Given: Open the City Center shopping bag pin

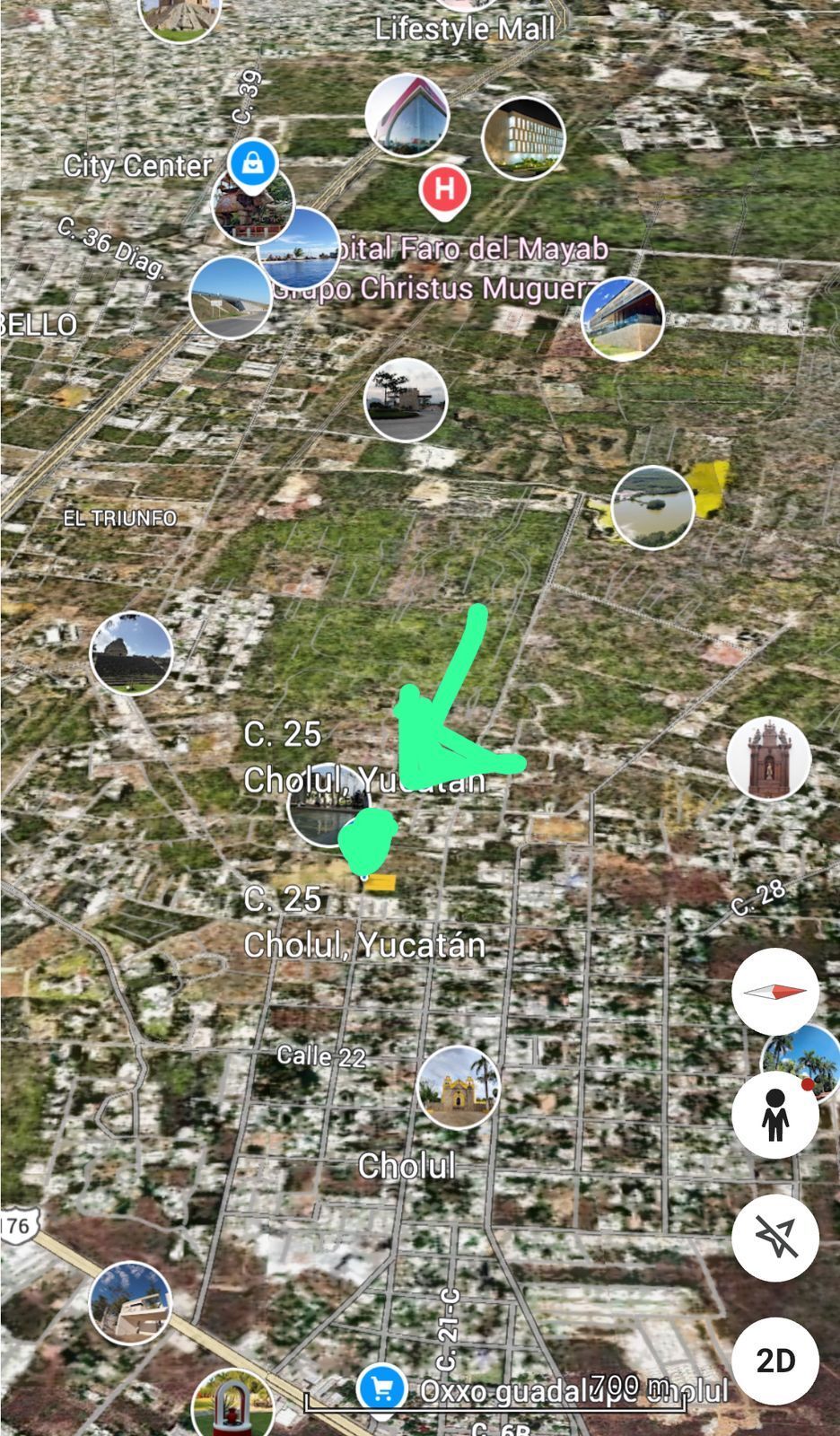Looking at the screenshot, I should pyautogui.click(x=252, y=164).
